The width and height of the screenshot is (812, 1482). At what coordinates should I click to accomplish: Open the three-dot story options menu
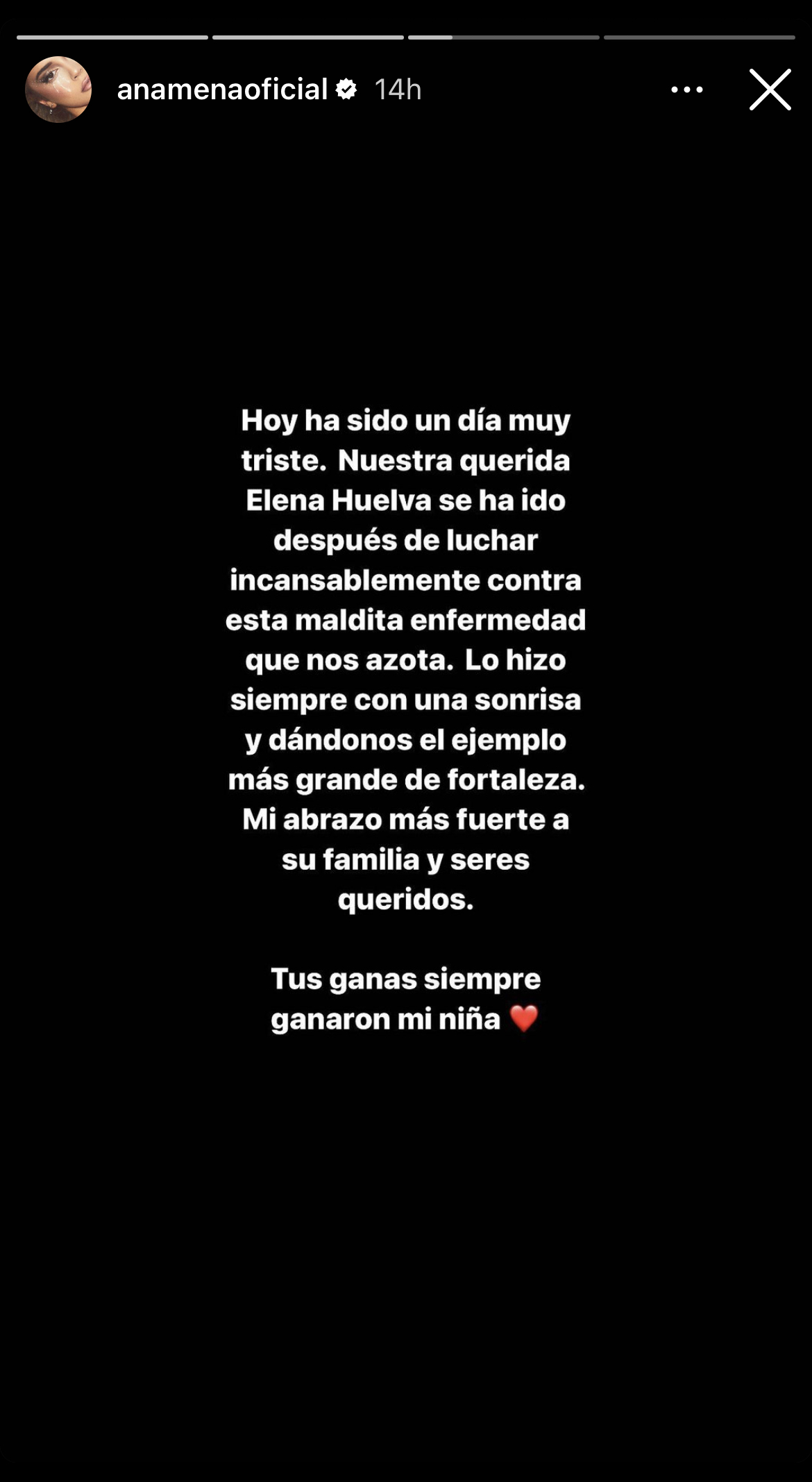coord(686,90)
